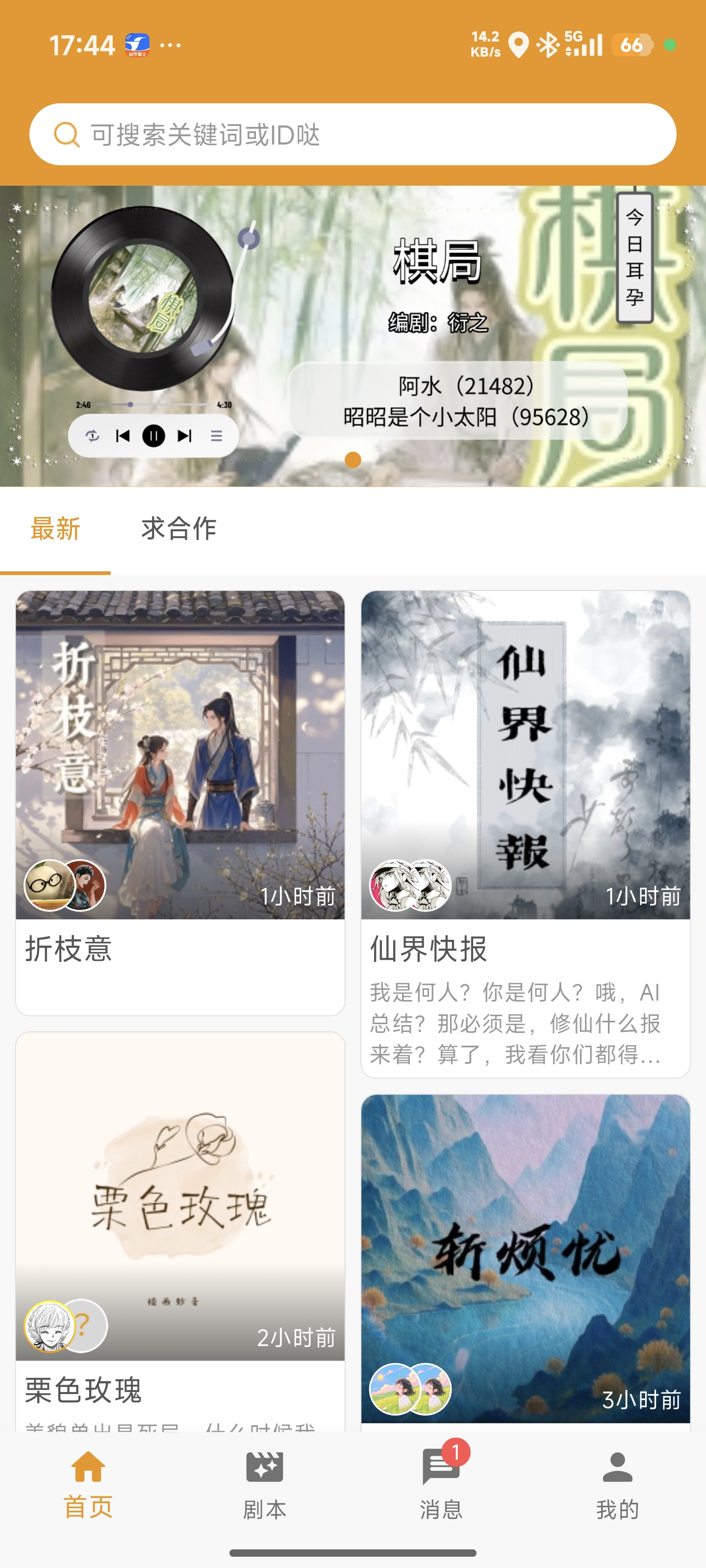Open the 斩烦忧 card
This screenshot has width=706, height=1568.
(x=525, y=1254)
